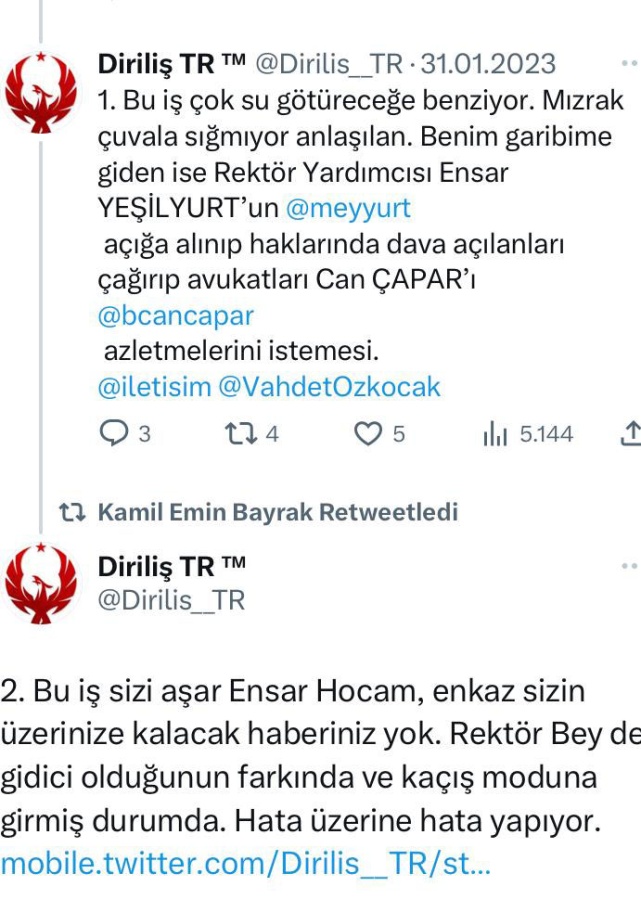Reply to the first Diriliş TR tweet
Image resolution: width=641 pixels, height=899 pixels.
[116, 434]
